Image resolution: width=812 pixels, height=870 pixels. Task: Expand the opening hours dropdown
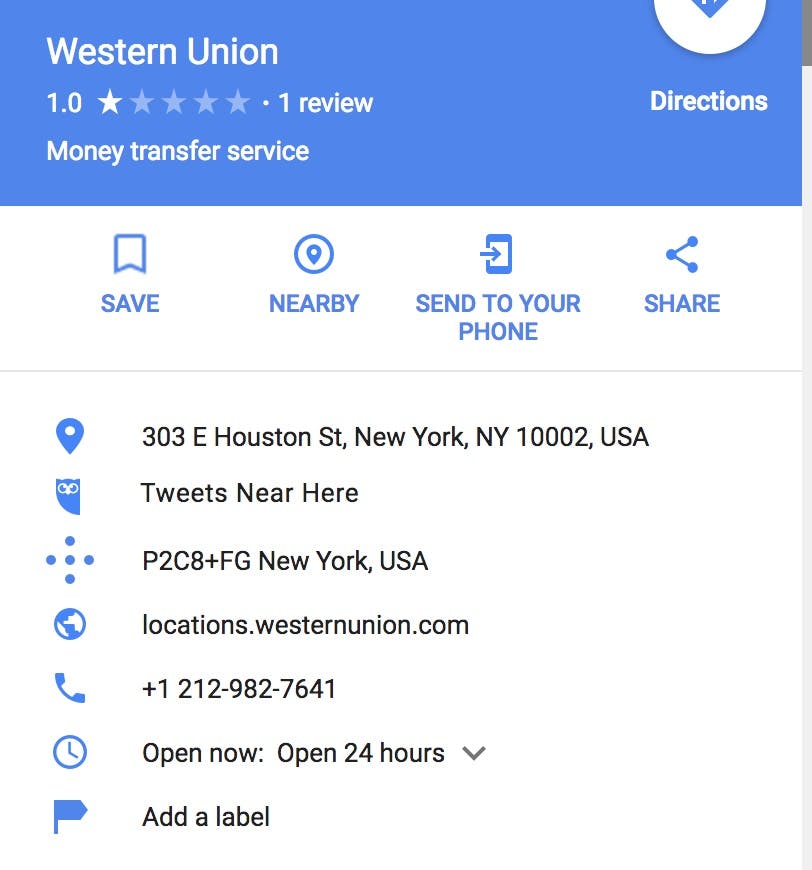point(474,753)
